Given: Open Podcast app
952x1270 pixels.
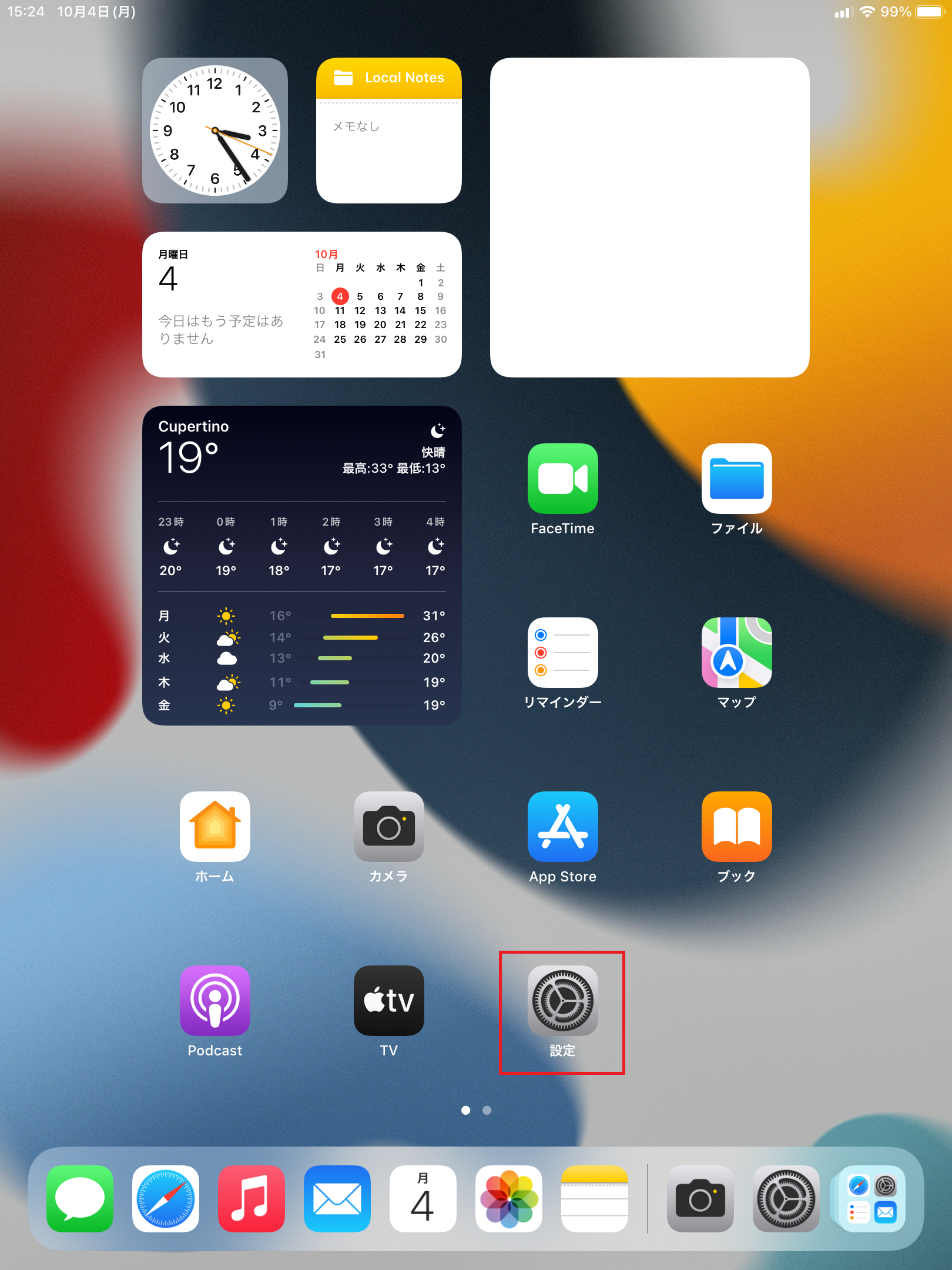Looking at the screenshot, I should tap(214, 1000).
